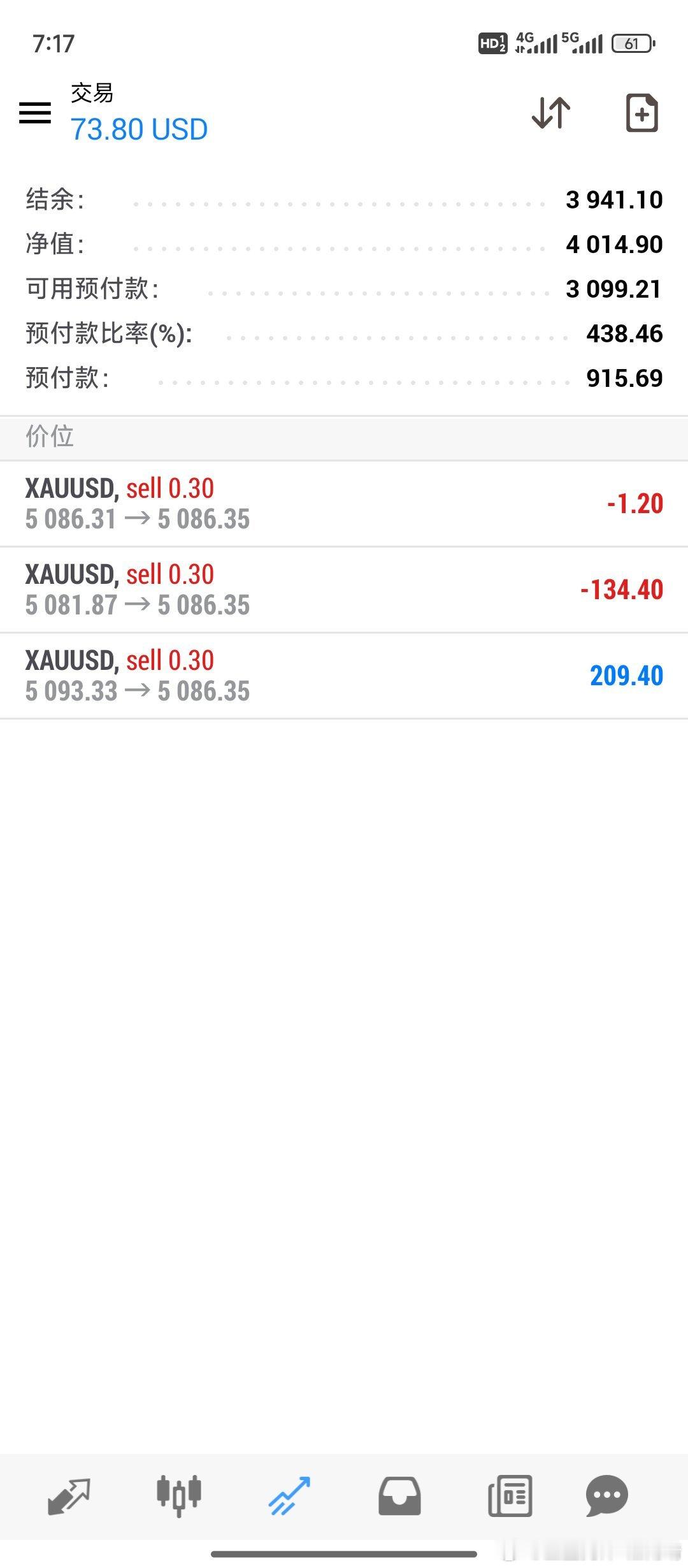Open the chat messages tab
Image resolution: width=688 pixels, height=1568 pixels.
[607, 1495]
